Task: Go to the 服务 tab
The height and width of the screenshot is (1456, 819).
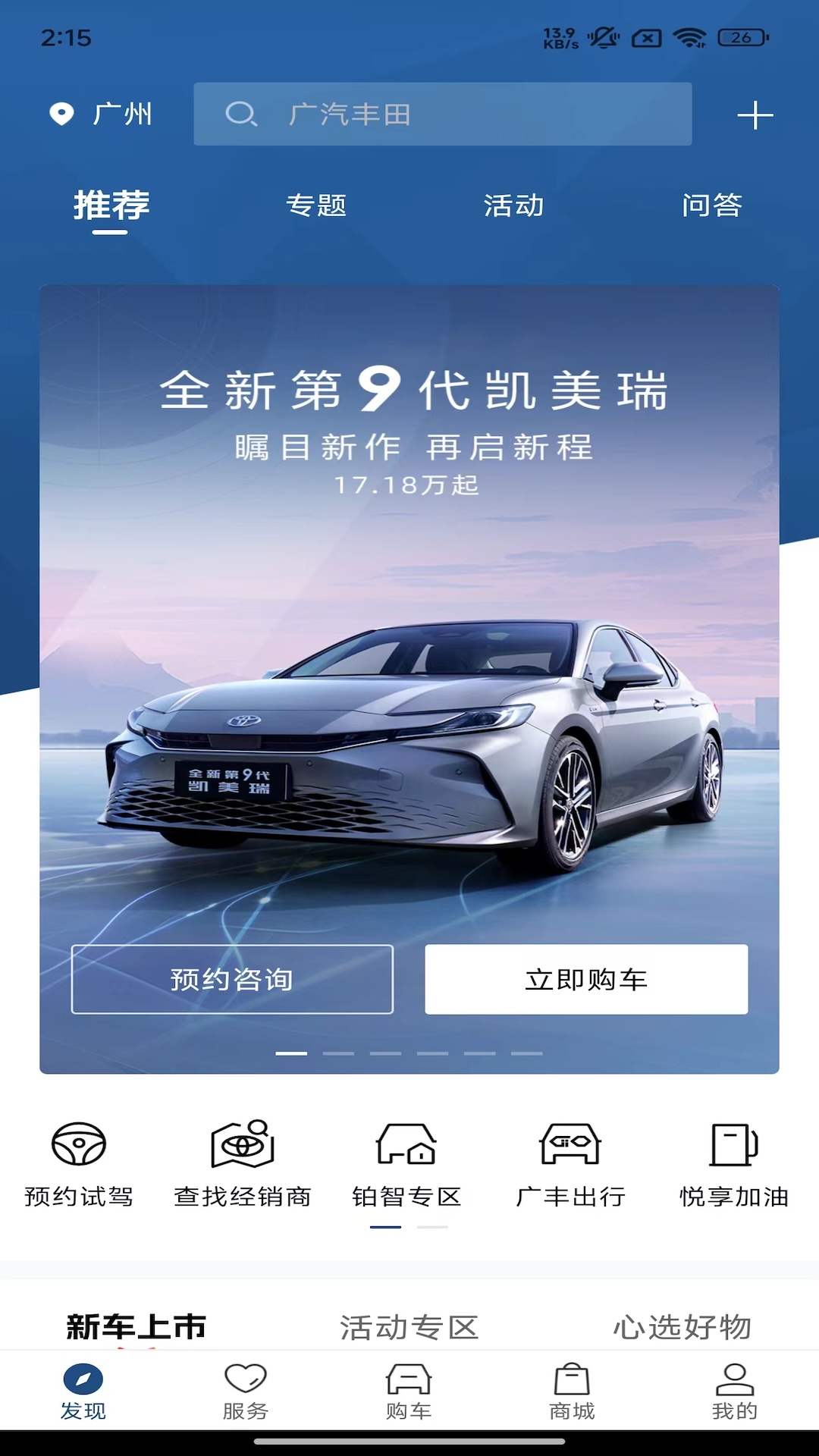Action: point(246,1392)
